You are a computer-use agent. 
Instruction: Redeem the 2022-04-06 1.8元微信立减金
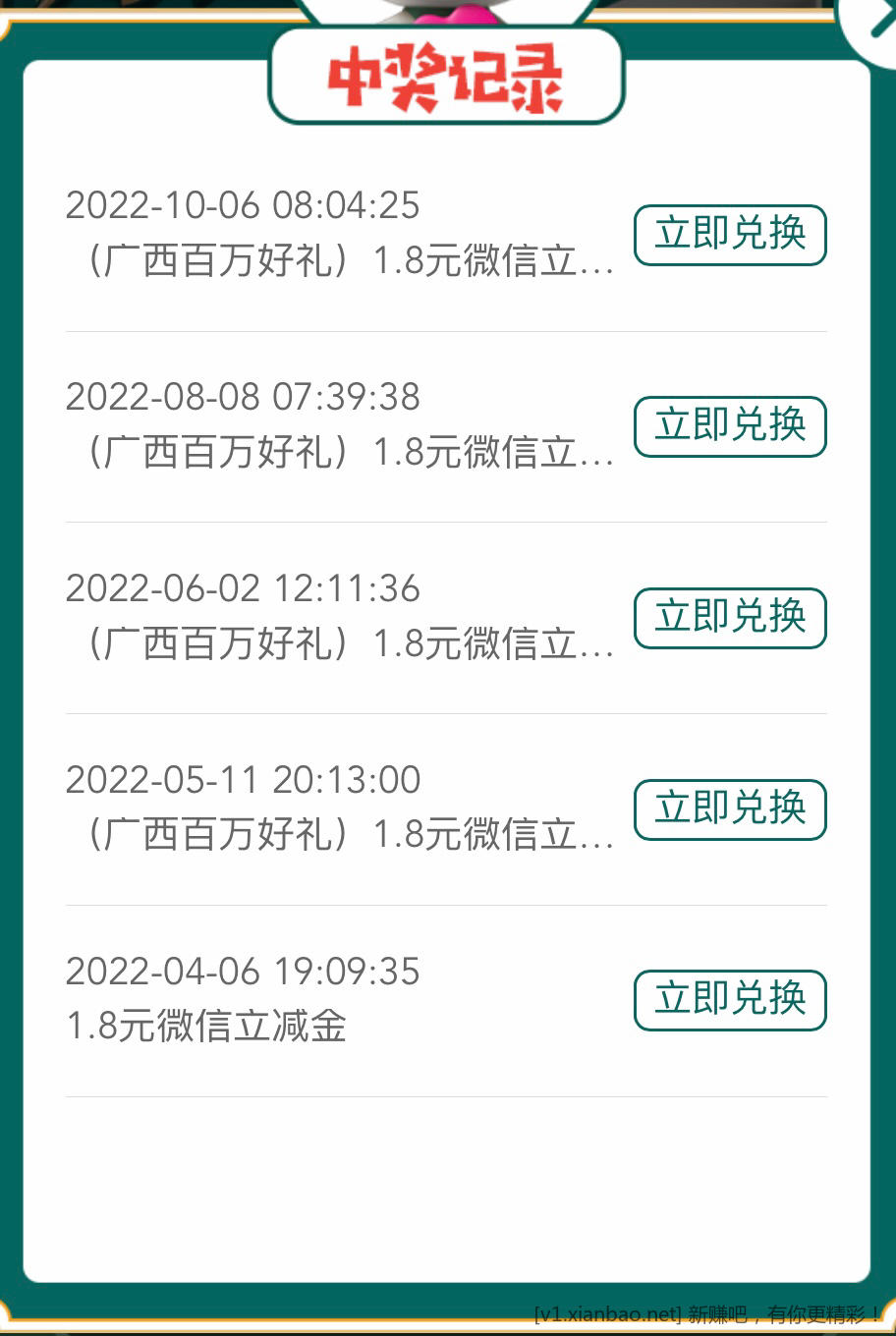coord(730,1000)
